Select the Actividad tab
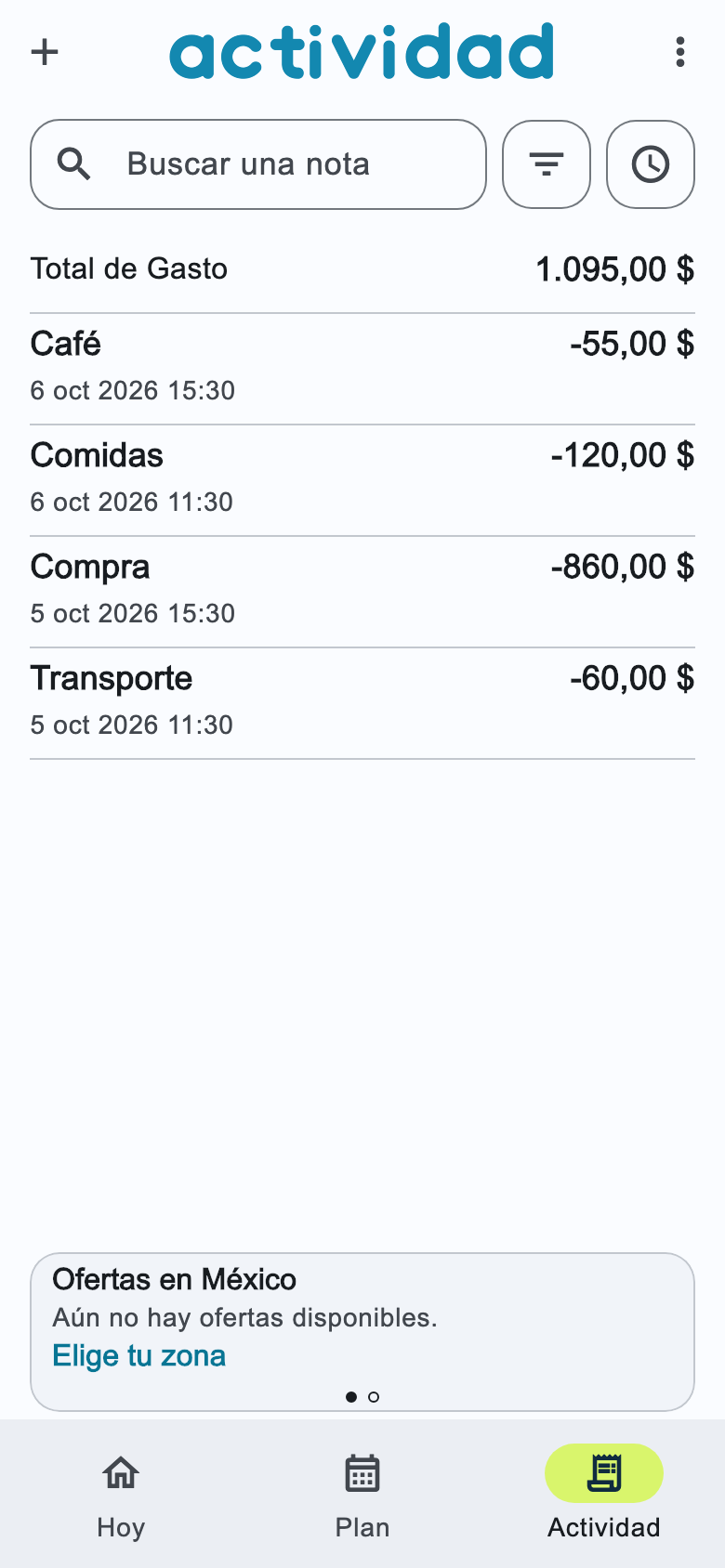 point(604,1494)
